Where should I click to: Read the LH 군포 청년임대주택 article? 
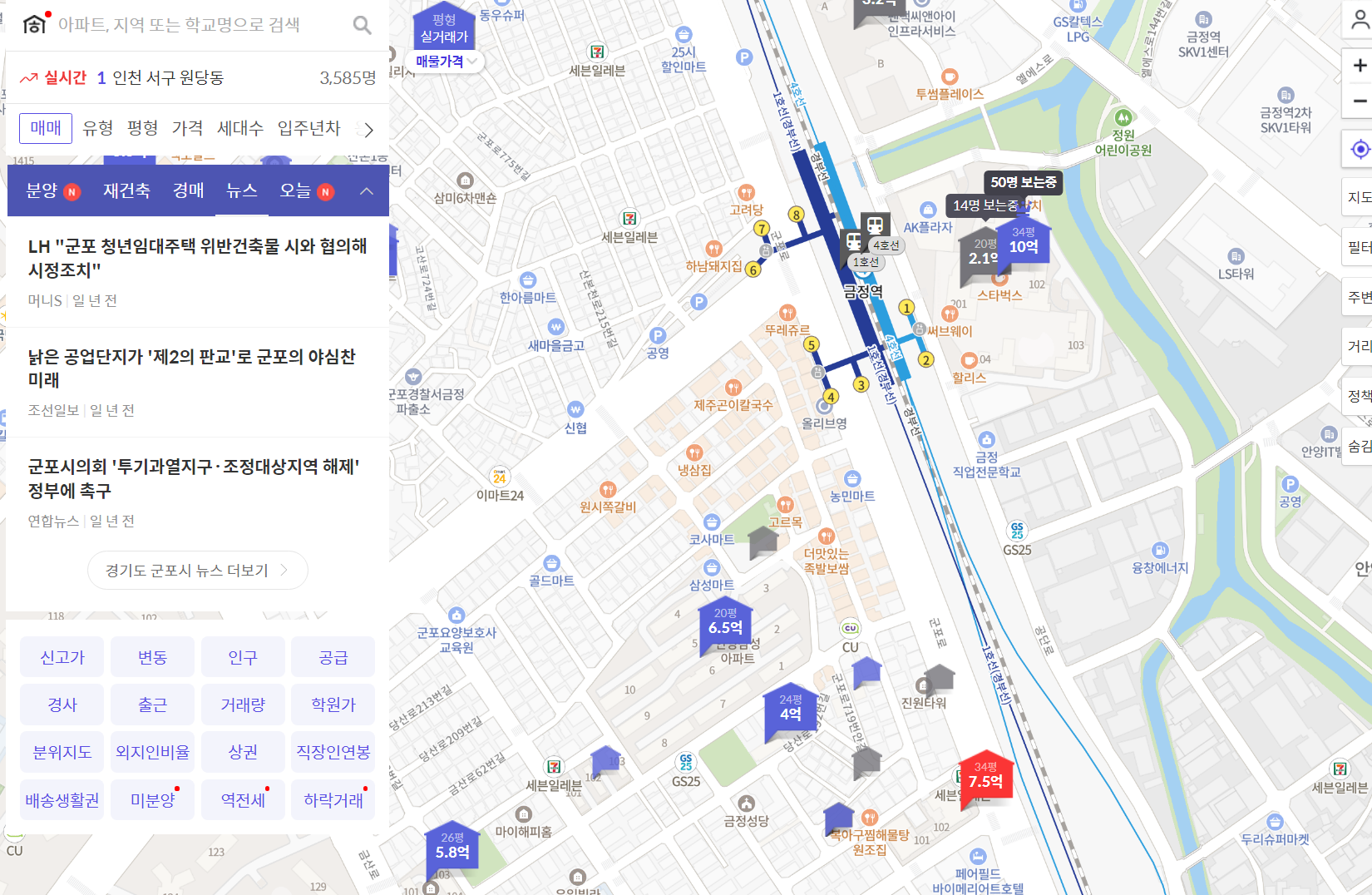pos(197,258)
